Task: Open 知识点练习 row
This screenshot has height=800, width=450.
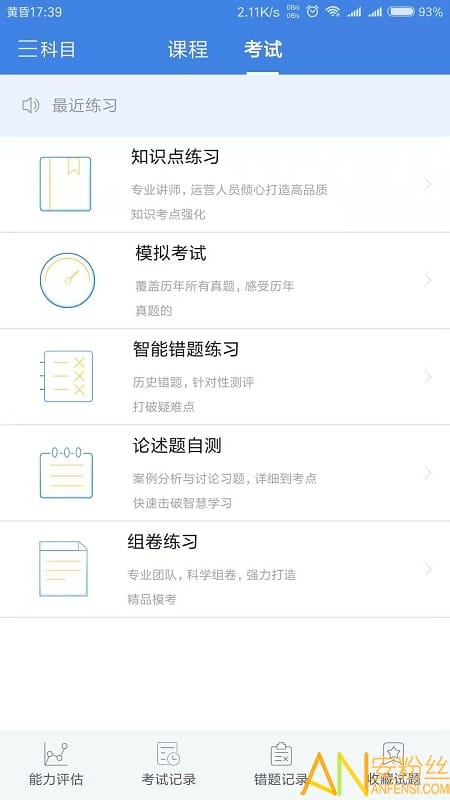Action: pyautogui.click(x=225, y=184)
